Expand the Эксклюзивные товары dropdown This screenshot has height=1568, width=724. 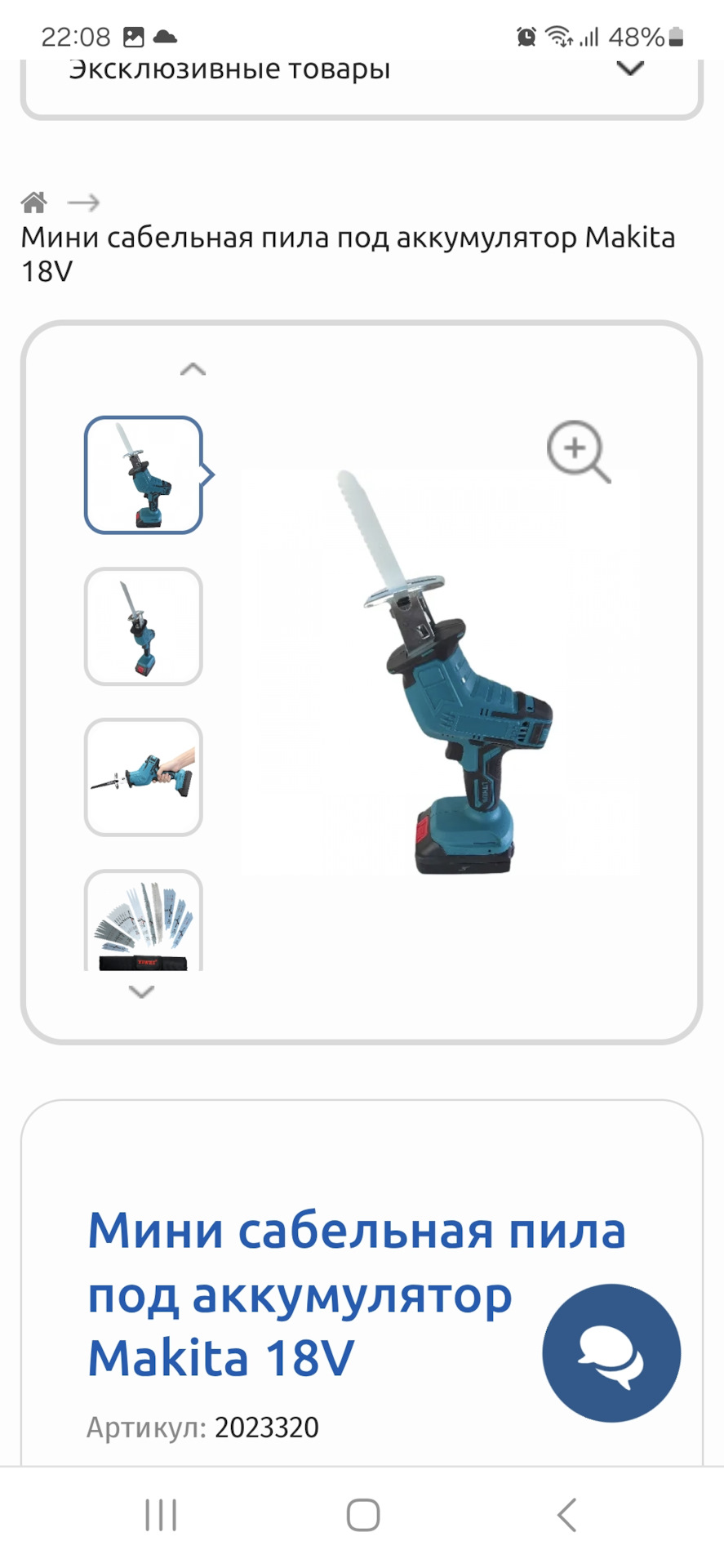coord(629,69)
